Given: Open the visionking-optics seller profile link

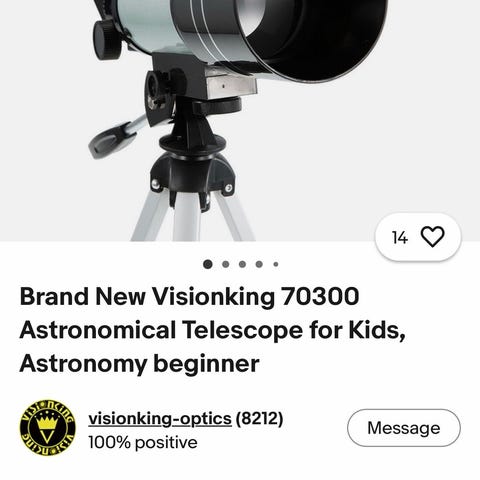Looking at the screenshot, I should coord(160,419).
